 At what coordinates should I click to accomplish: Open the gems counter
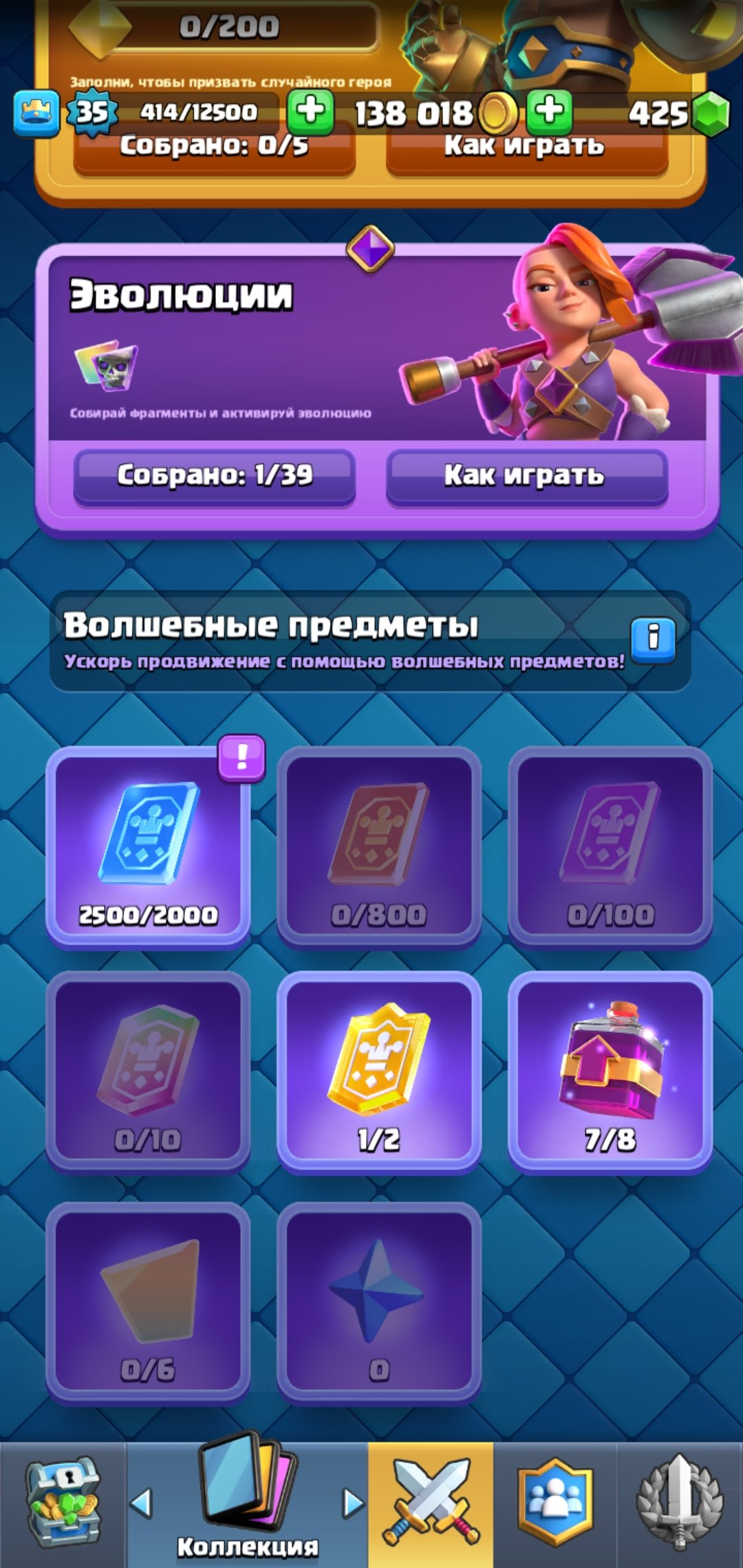click(x=678, y=113)
